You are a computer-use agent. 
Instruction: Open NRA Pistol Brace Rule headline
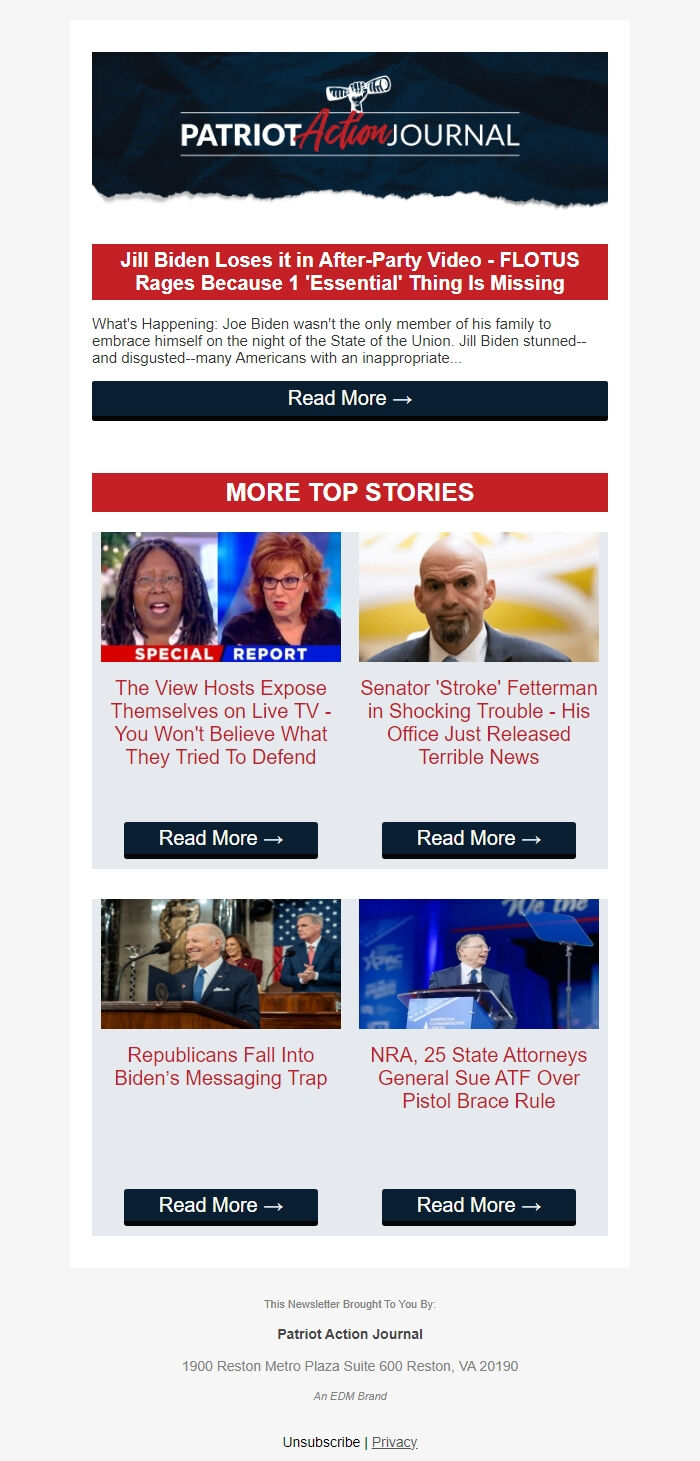[479, 1078]
